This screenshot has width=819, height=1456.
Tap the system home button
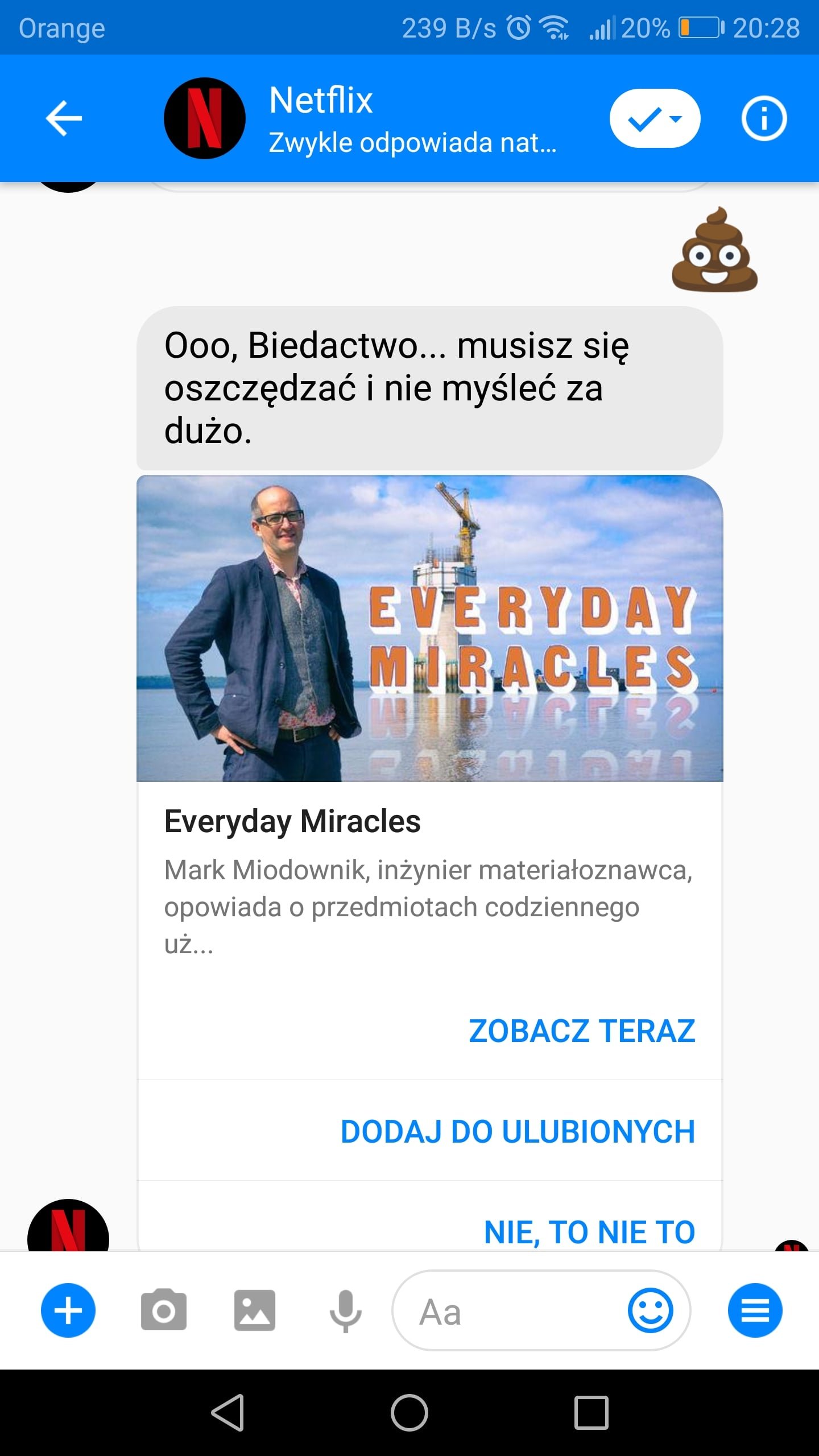(409, 1412)
